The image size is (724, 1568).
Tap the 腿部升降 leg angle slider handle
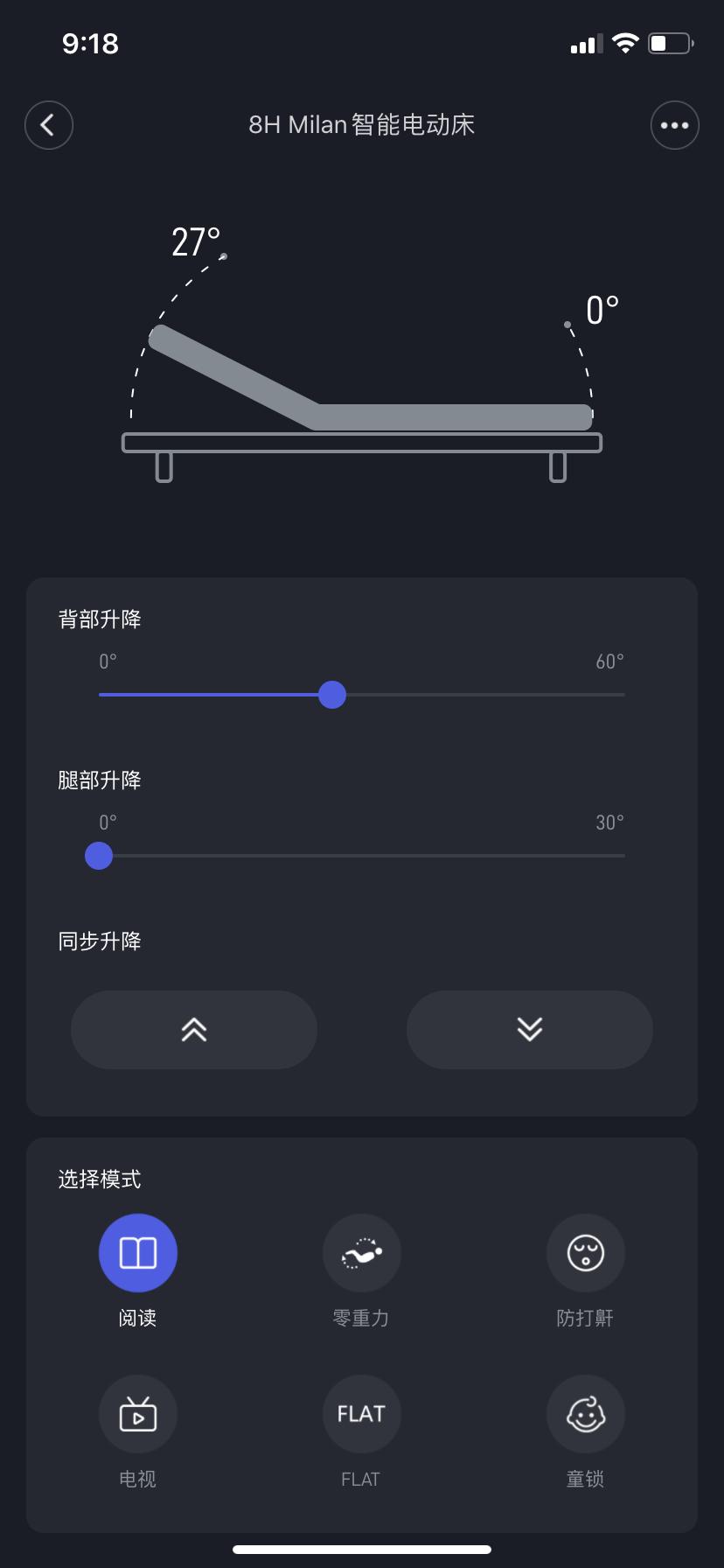[x=99, y=855]
